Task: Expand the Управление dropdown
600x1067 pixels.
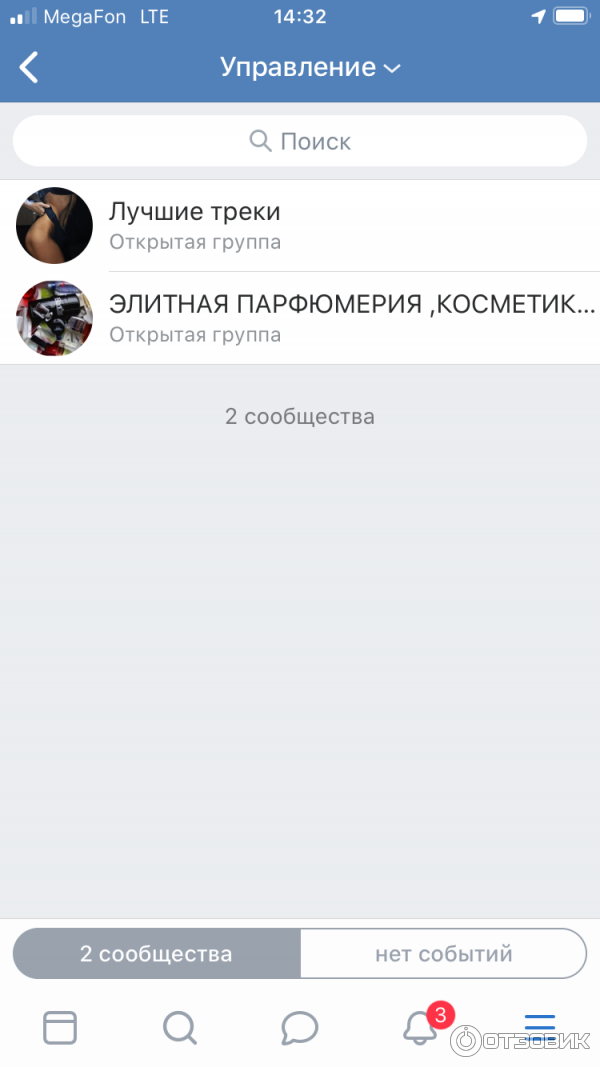Action: [x=310, y=68]
